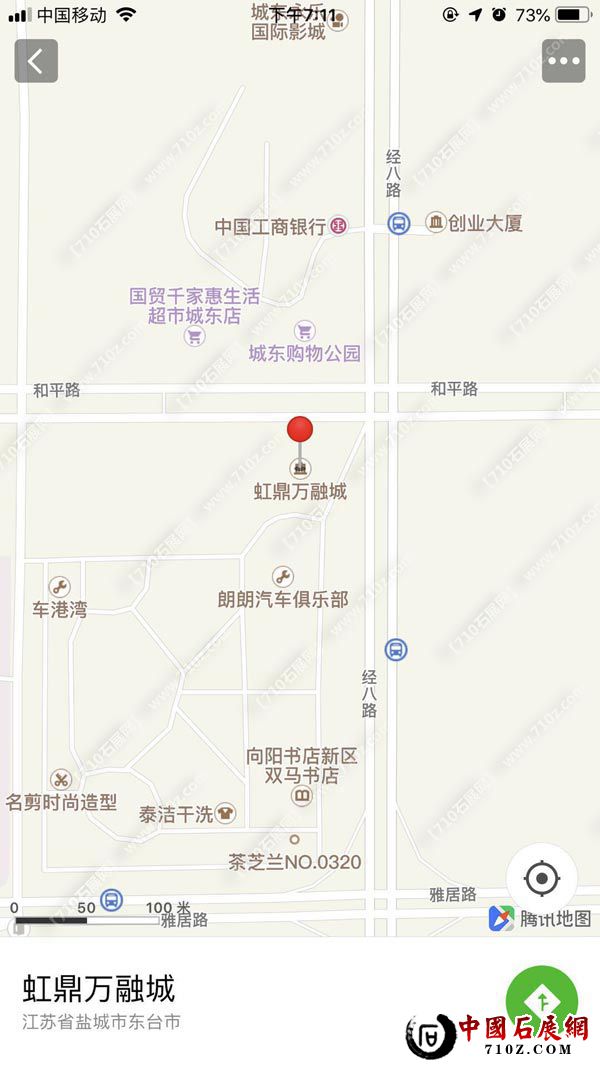Tap the red pin at 虹鼎万融城

point(300,430)
